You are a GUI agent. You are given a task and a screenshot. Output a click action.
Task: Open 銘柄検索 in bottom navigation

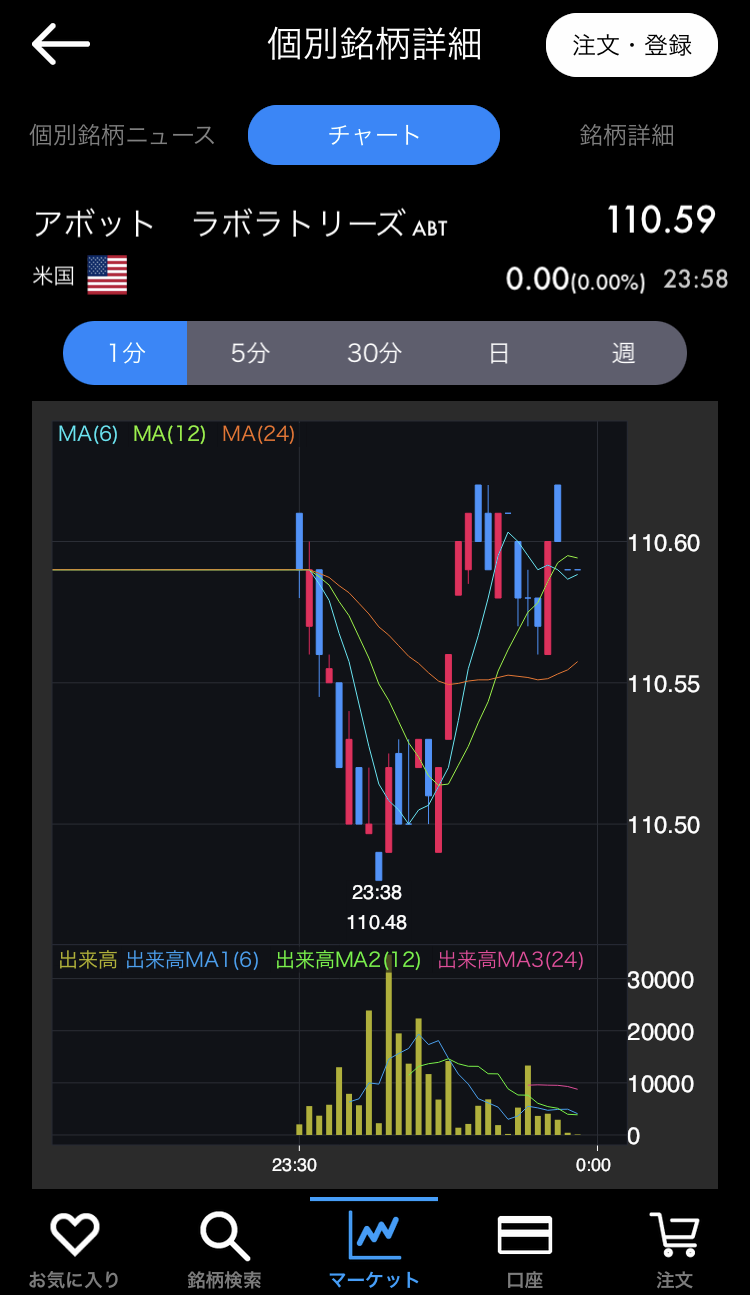click(x=225, y=1248)
